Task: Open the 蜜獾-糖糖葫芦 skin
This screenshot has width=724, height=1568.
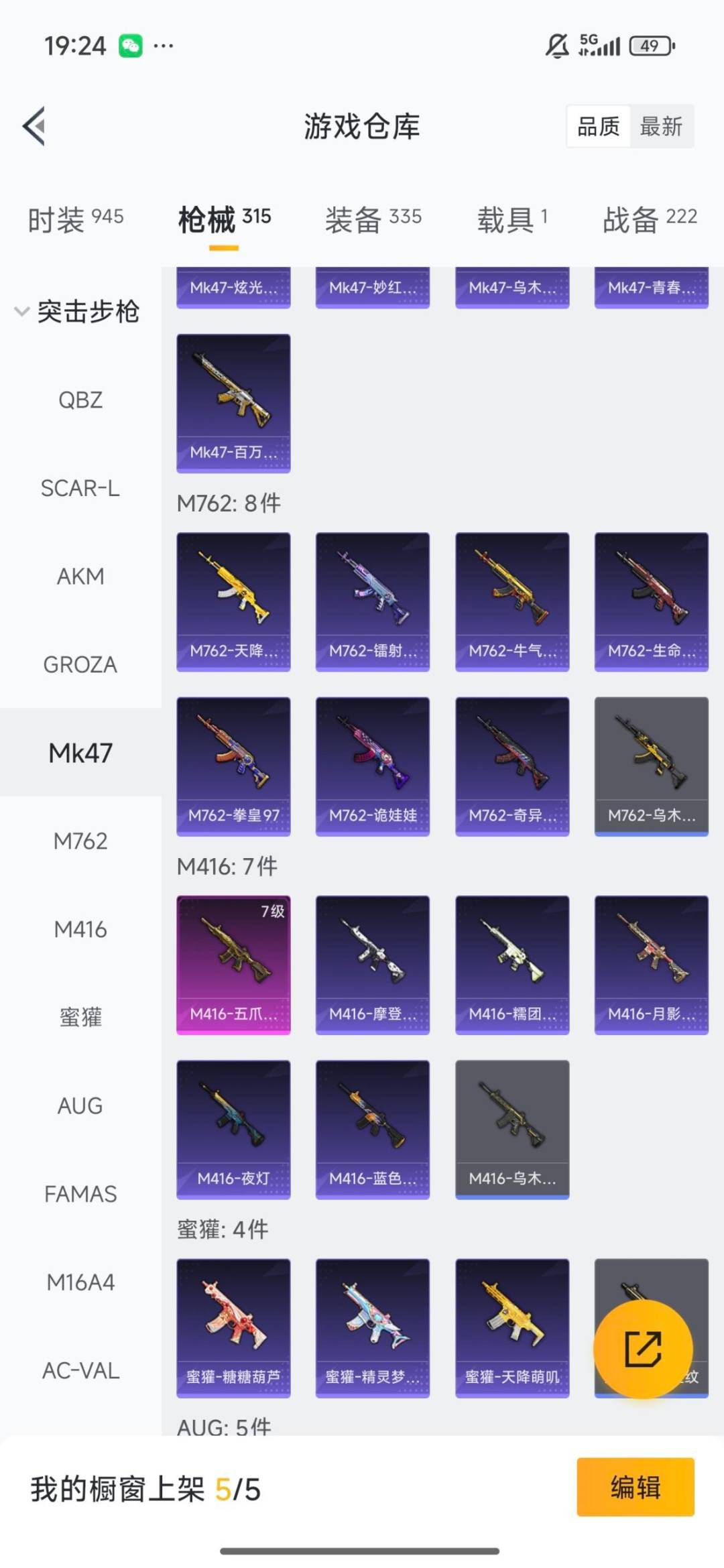Action: click(233, 1328)
